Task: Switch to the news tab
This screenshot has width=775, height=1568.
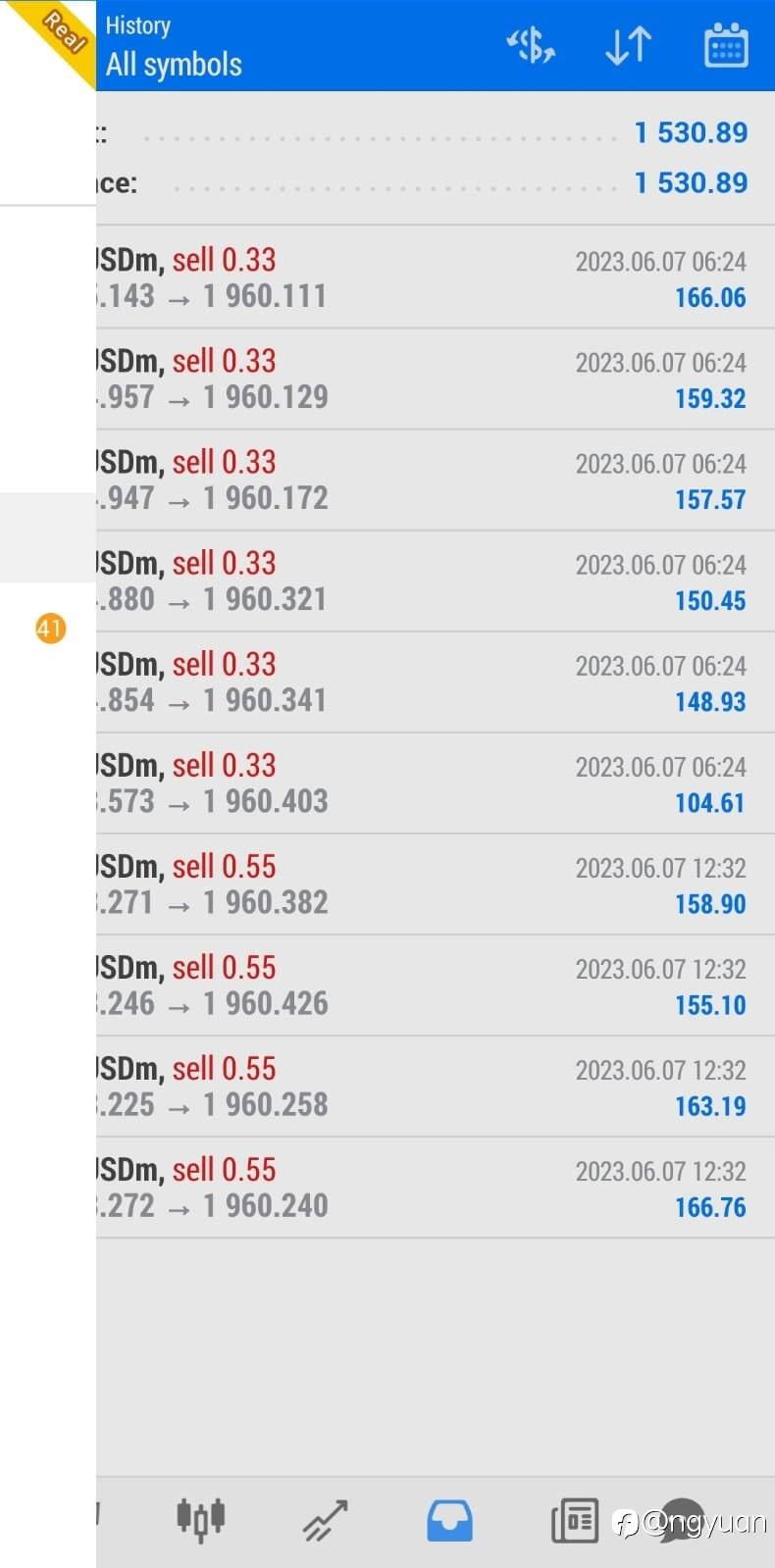Action: 574,1521
